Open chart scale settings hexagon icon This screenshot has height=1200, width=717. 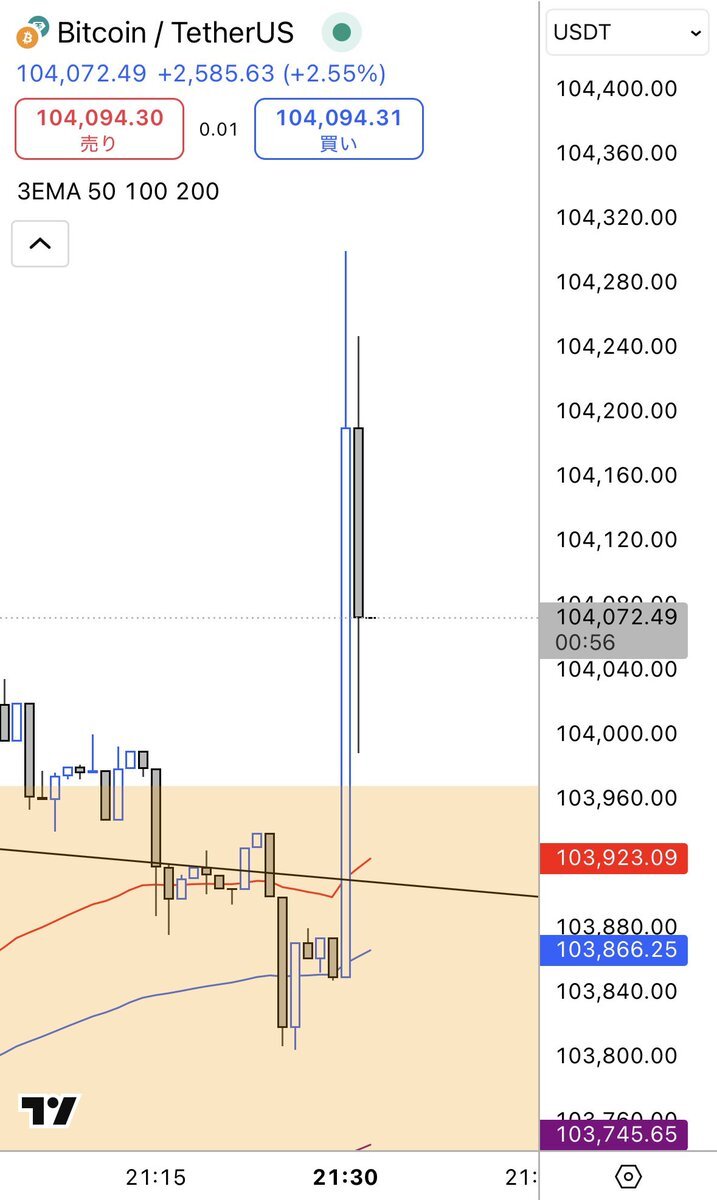[x=628, y=1177]
